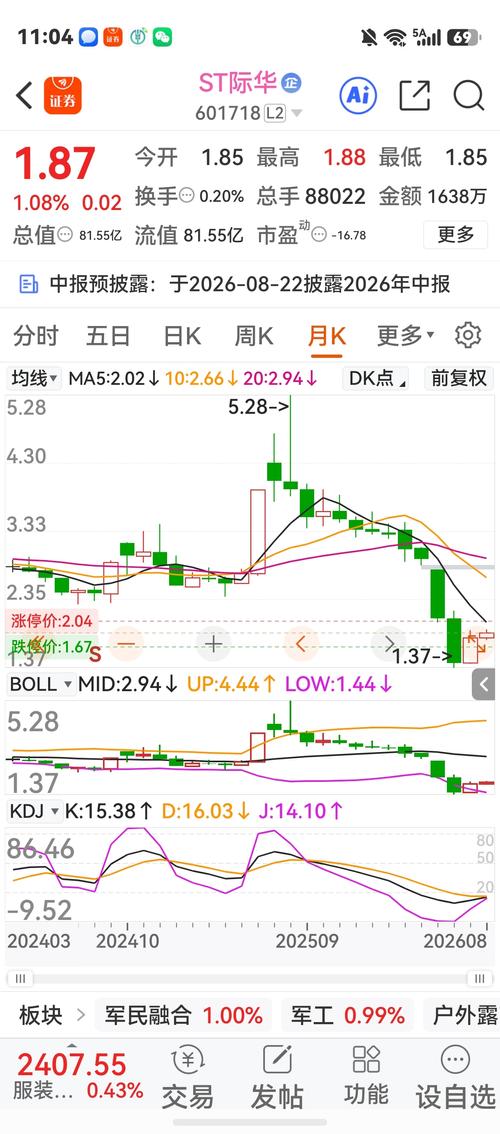Open 均线 indicator dropdown
Image resolution: width=500 pixels, height=1134 pixels.
click(34, 378)
